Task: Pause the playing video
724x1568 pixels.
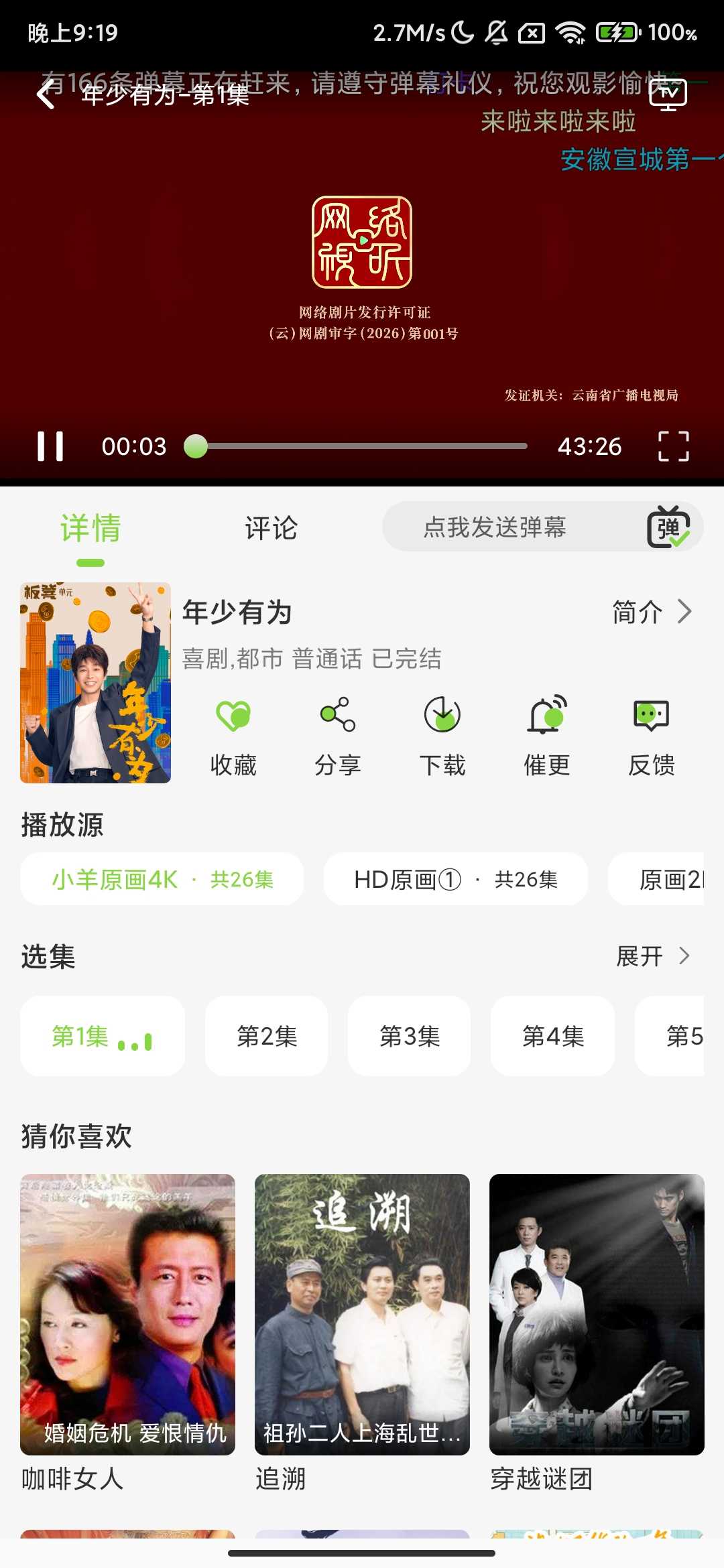Action: [x=52, y=445]
